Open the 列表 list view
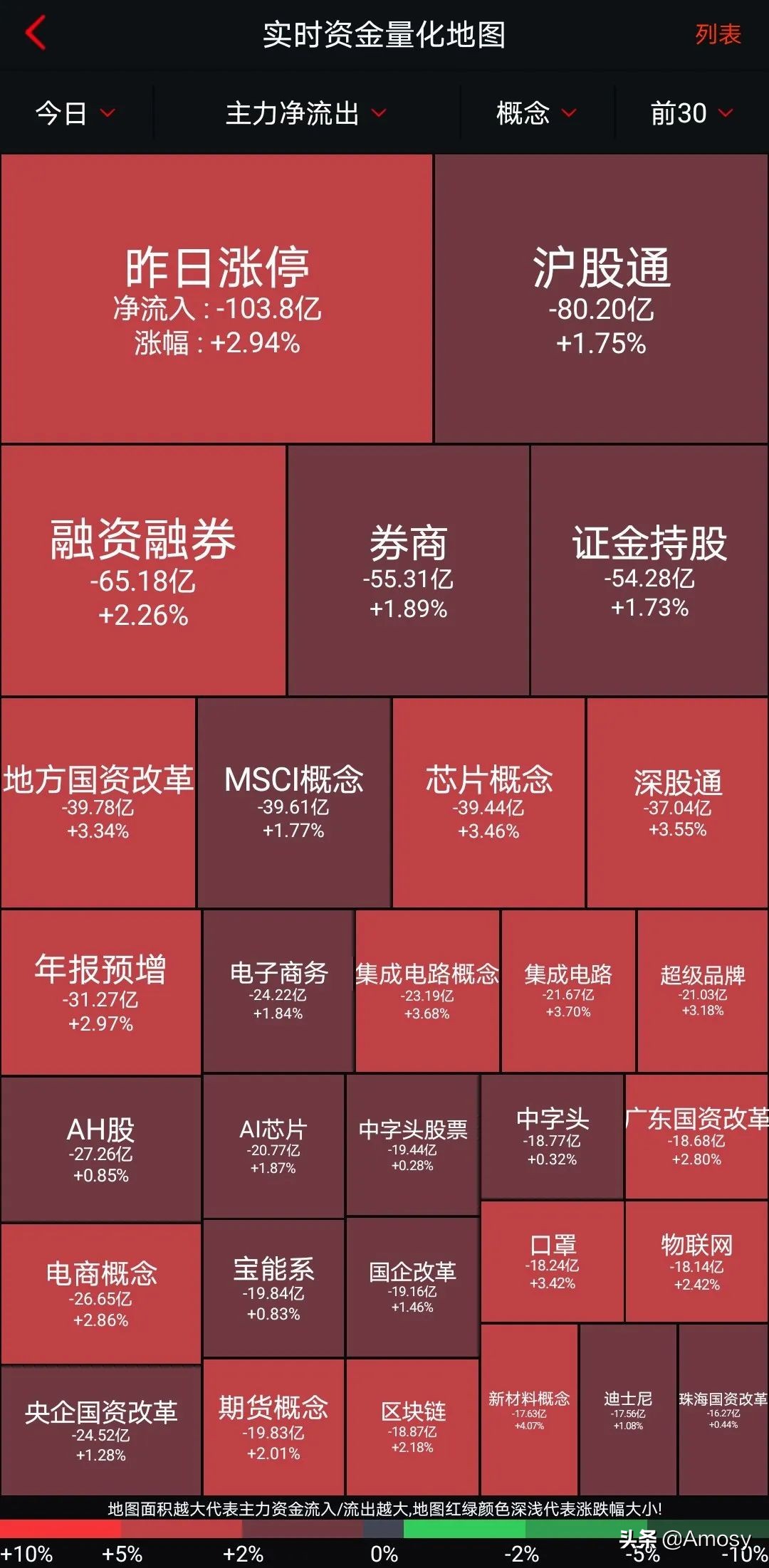 point(718,33)
